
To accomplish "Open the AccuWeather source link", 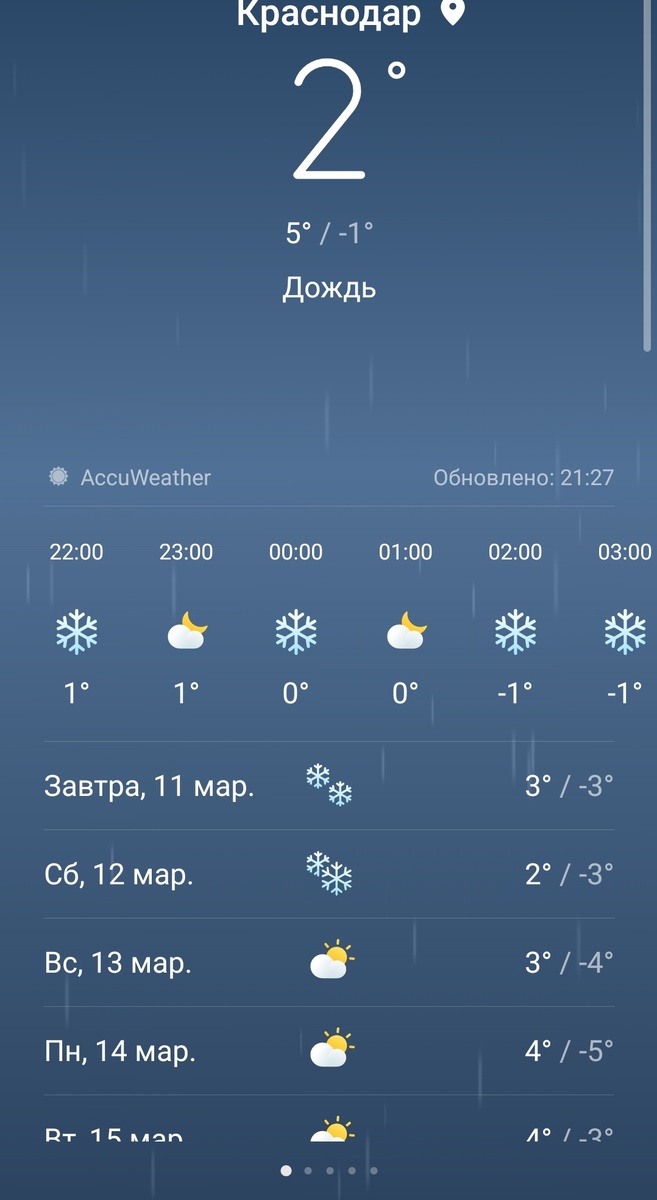I will 131,477.
